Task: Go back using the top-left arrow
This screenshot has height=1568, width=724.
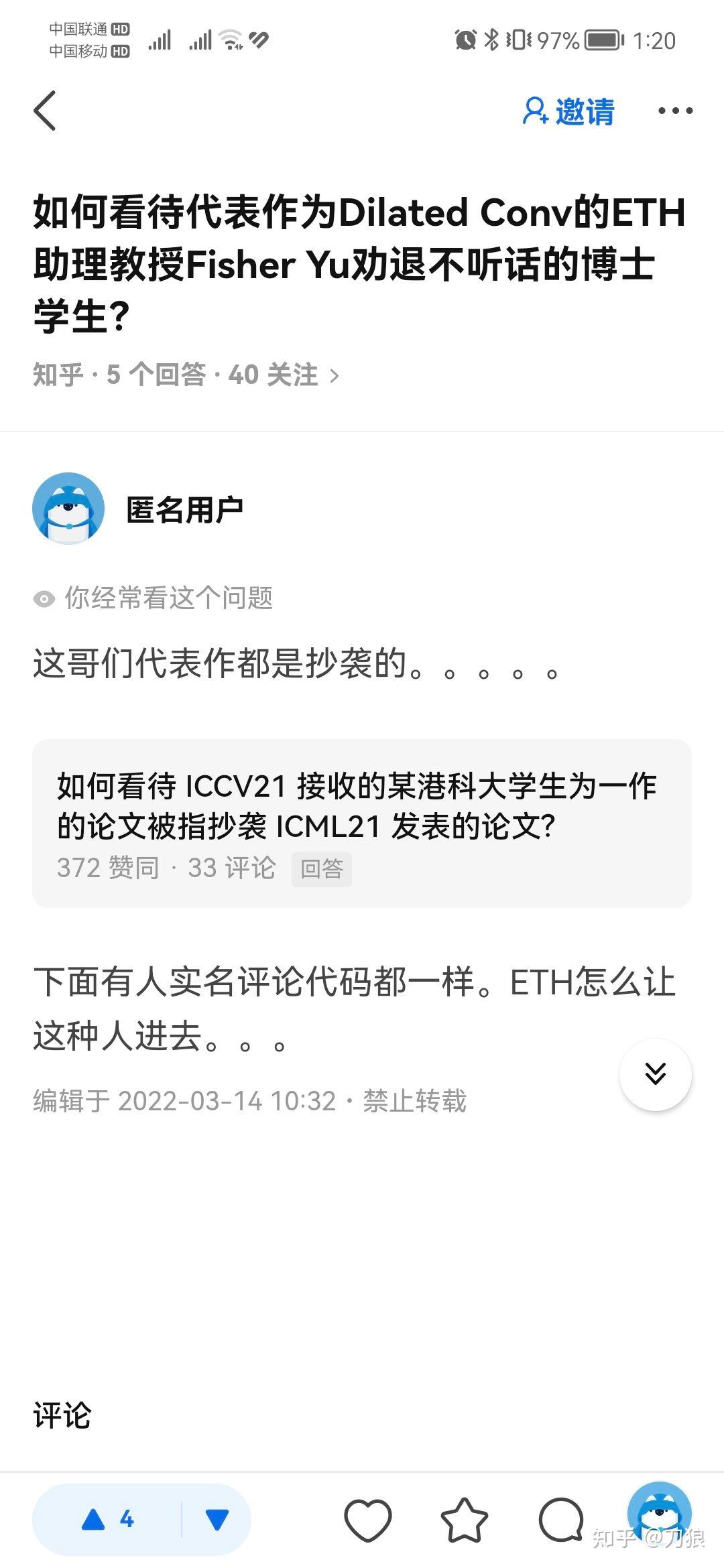Action: 45,111
